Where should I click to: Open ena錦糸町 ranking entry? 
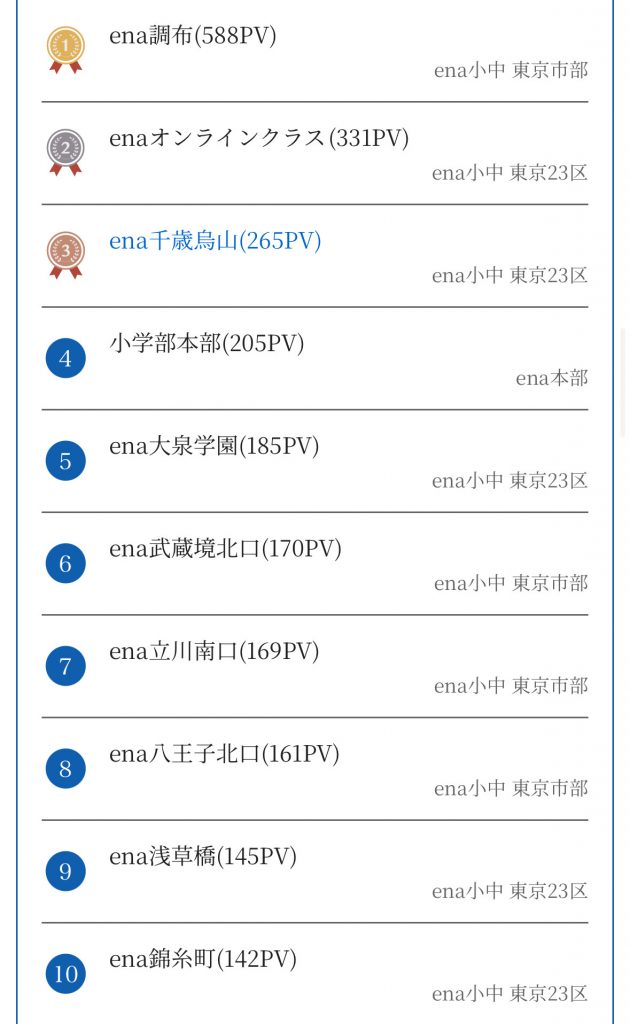[203, 960]
